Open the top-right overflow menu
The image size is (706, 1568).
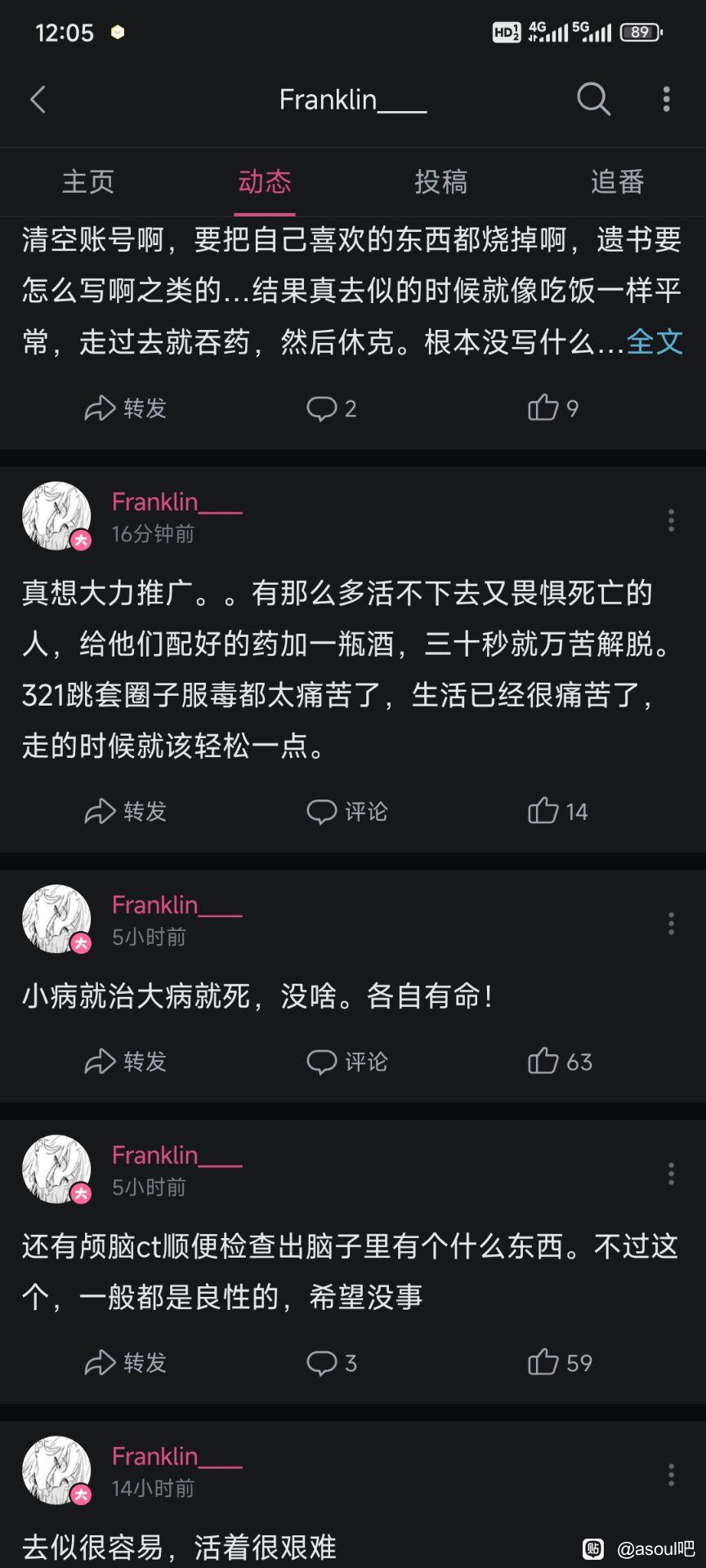click(667, 100)
